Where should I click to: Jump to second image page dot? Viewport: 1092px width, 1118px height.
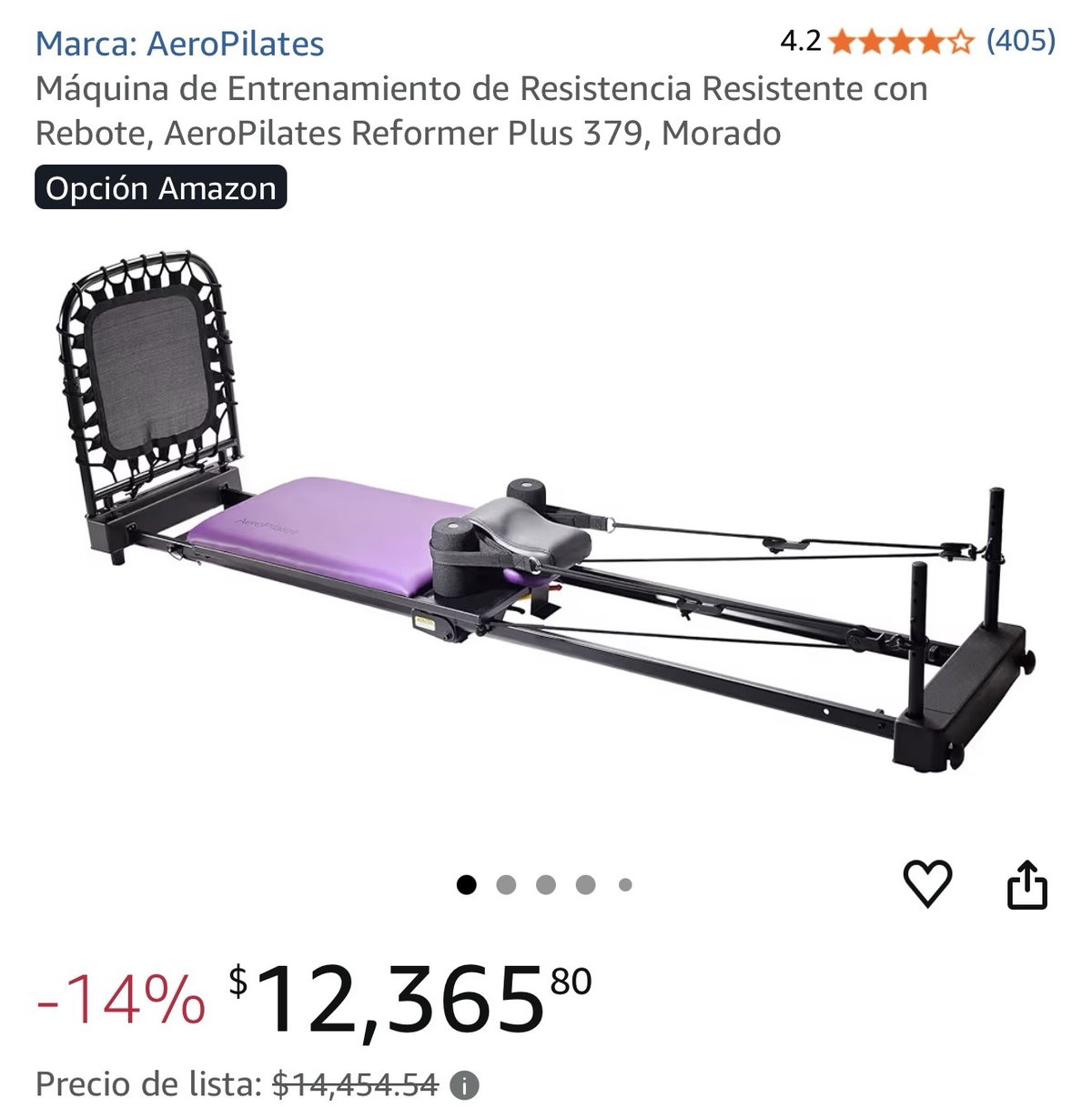(x=506, y=884)
